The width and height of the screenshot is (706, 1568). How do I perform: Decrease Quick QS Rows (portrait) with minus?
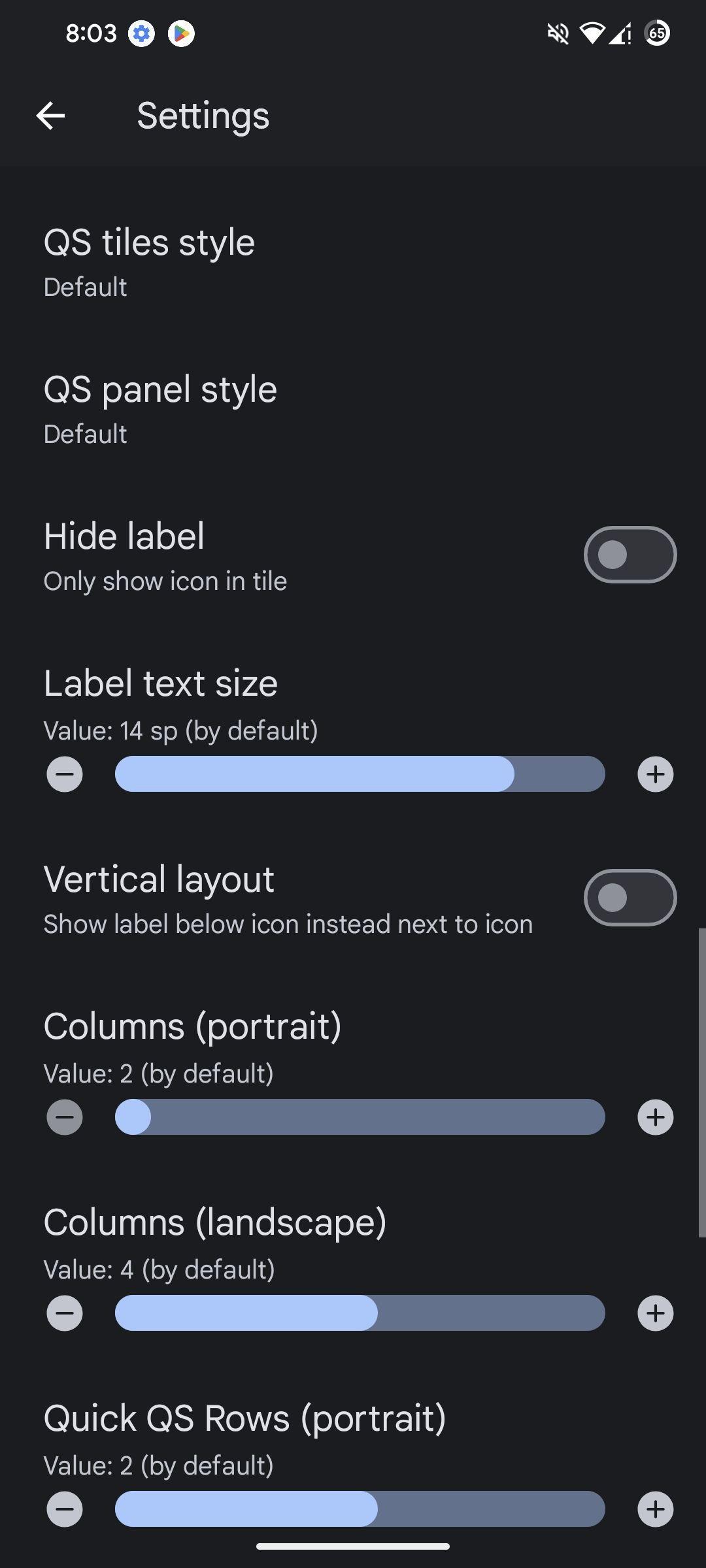click(65, 1509)
